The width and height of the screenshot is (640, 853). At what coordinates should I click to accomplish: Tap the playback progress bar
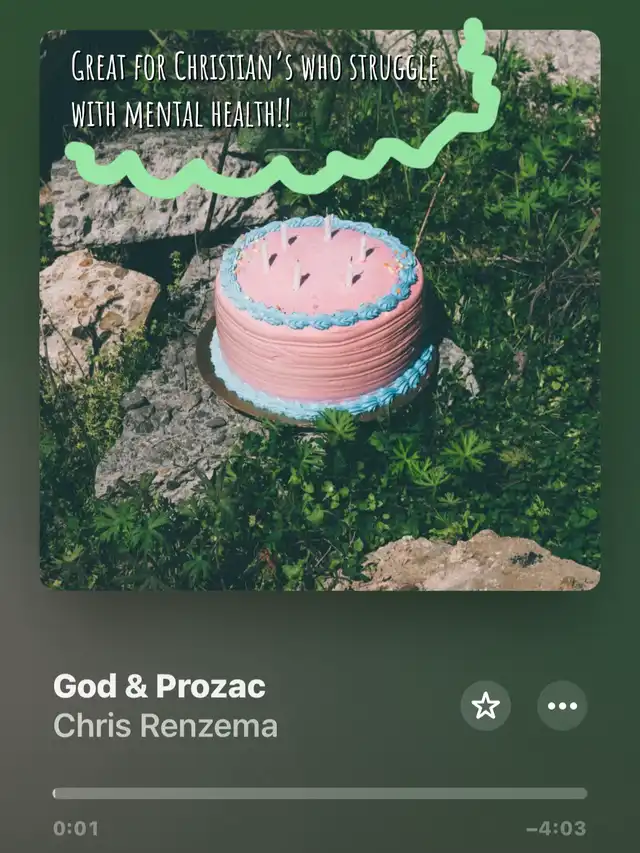pyautogui.click(x=320, y=793)
